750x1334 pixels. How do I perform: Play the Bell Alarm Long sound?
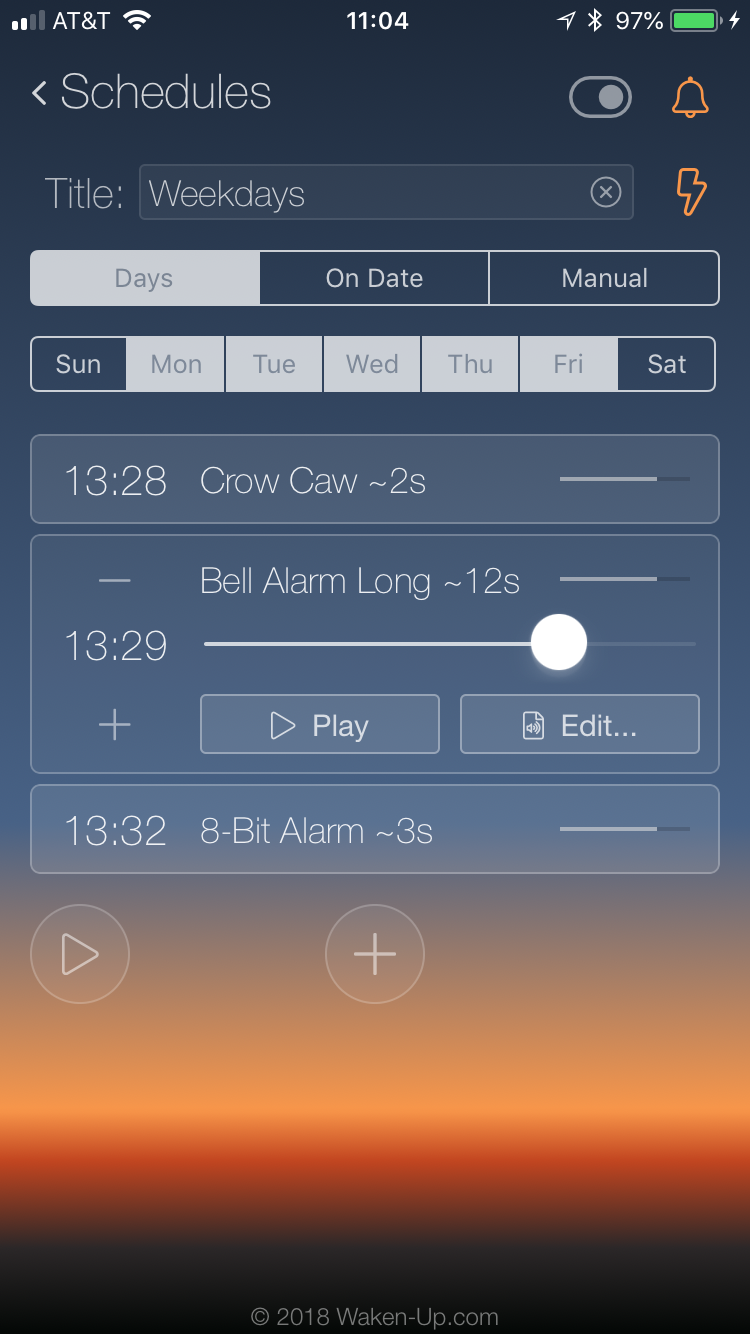(x=320, y=724)
